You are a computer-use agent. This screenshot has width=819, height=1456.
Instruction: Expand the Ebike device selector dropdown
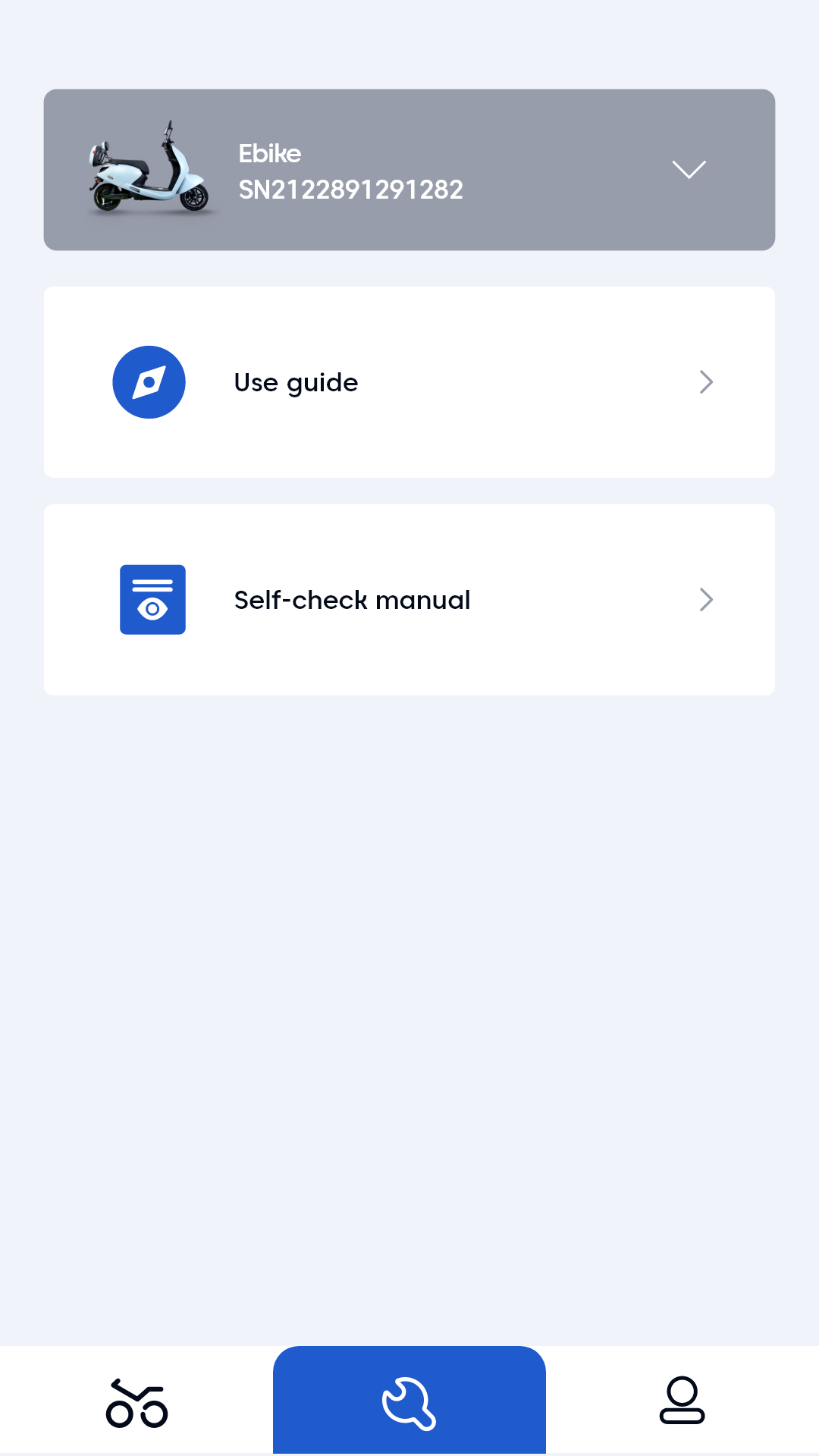[x=688, y=170]
